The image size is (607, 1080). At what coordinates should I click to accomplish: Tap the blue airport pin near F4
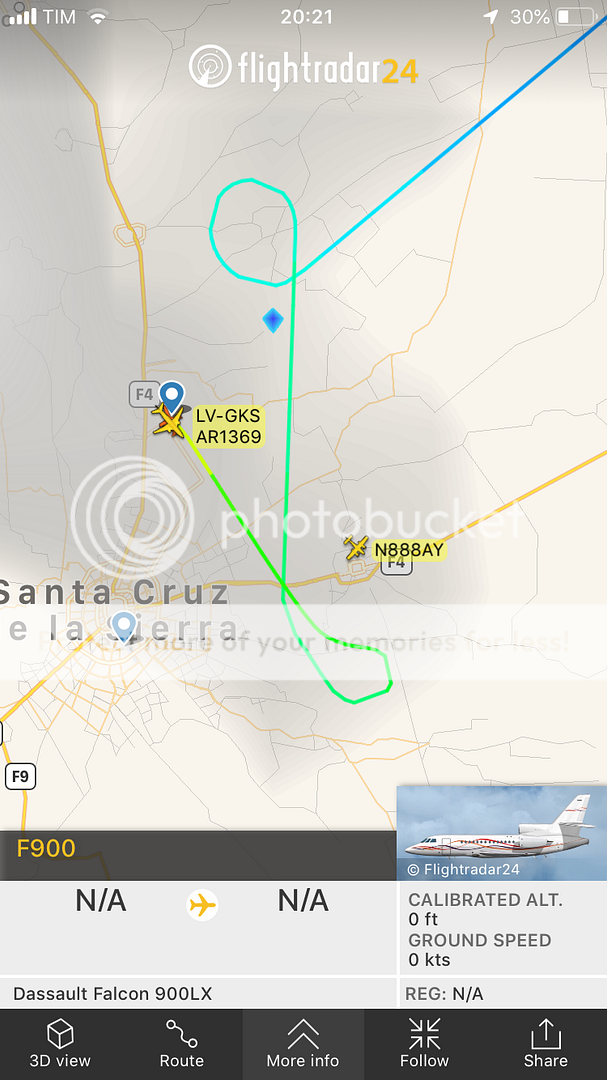[172, 397]
